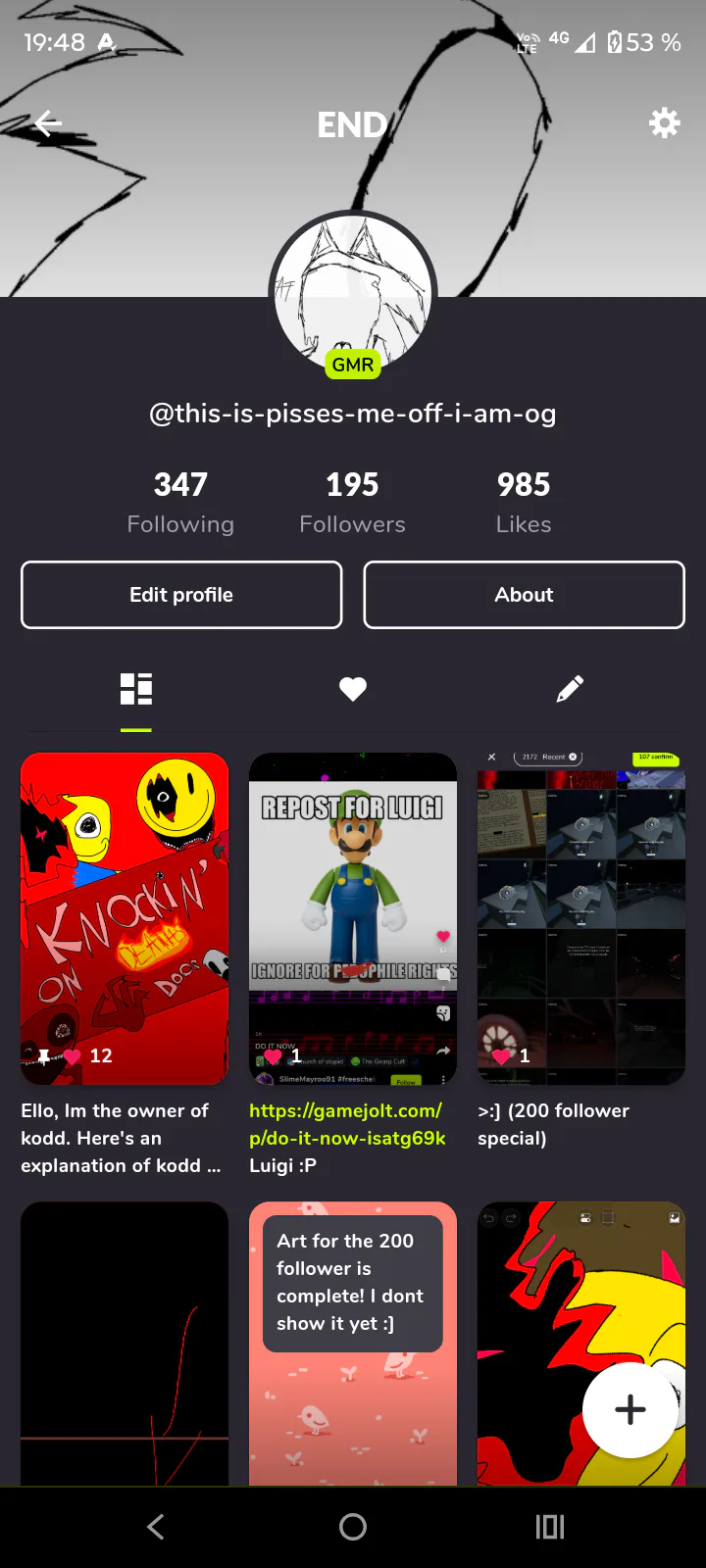This screenshot has height=1568, width=706.
Task: Open recent apps from navigation bar
Action: [550, 1527]
